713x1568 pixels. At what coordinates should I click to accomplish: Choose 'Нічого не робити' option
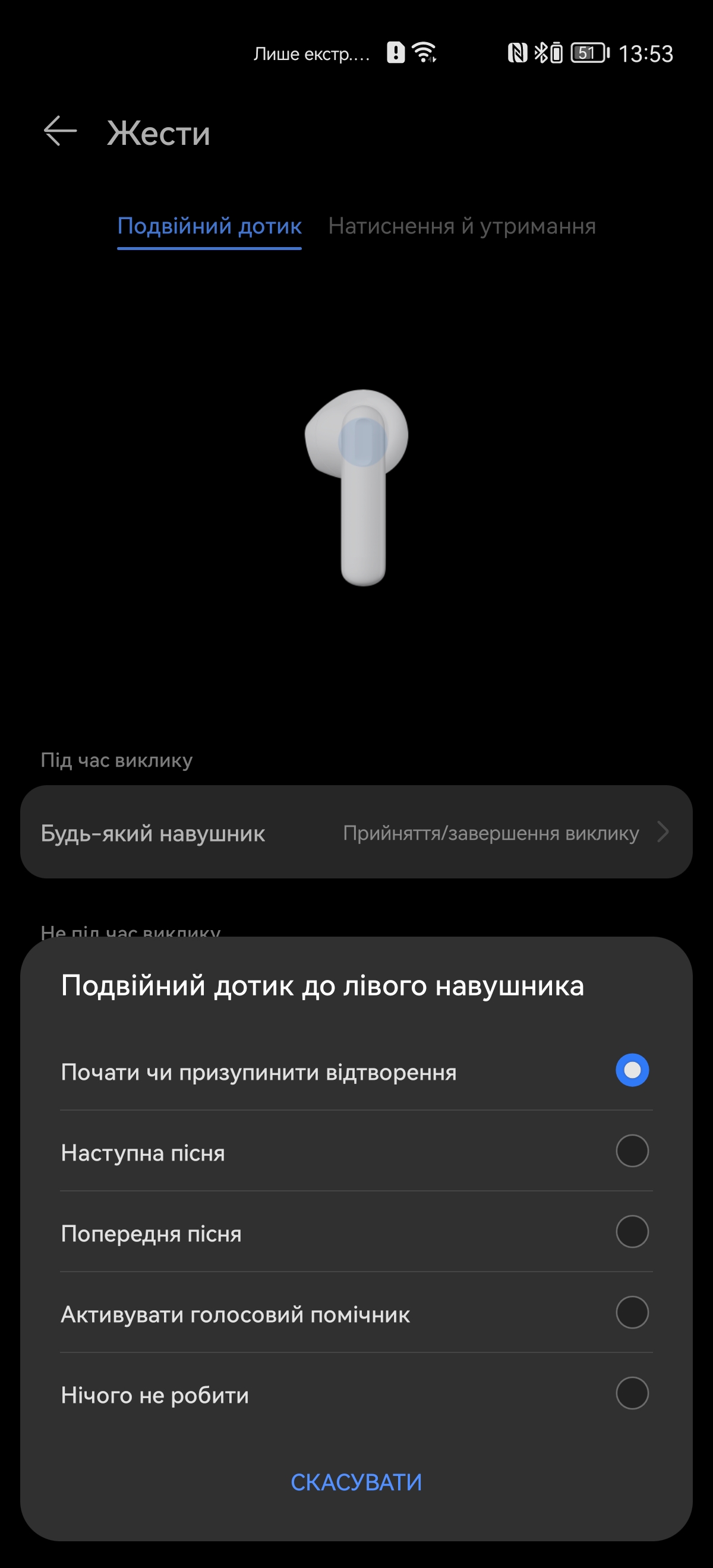632,1393
